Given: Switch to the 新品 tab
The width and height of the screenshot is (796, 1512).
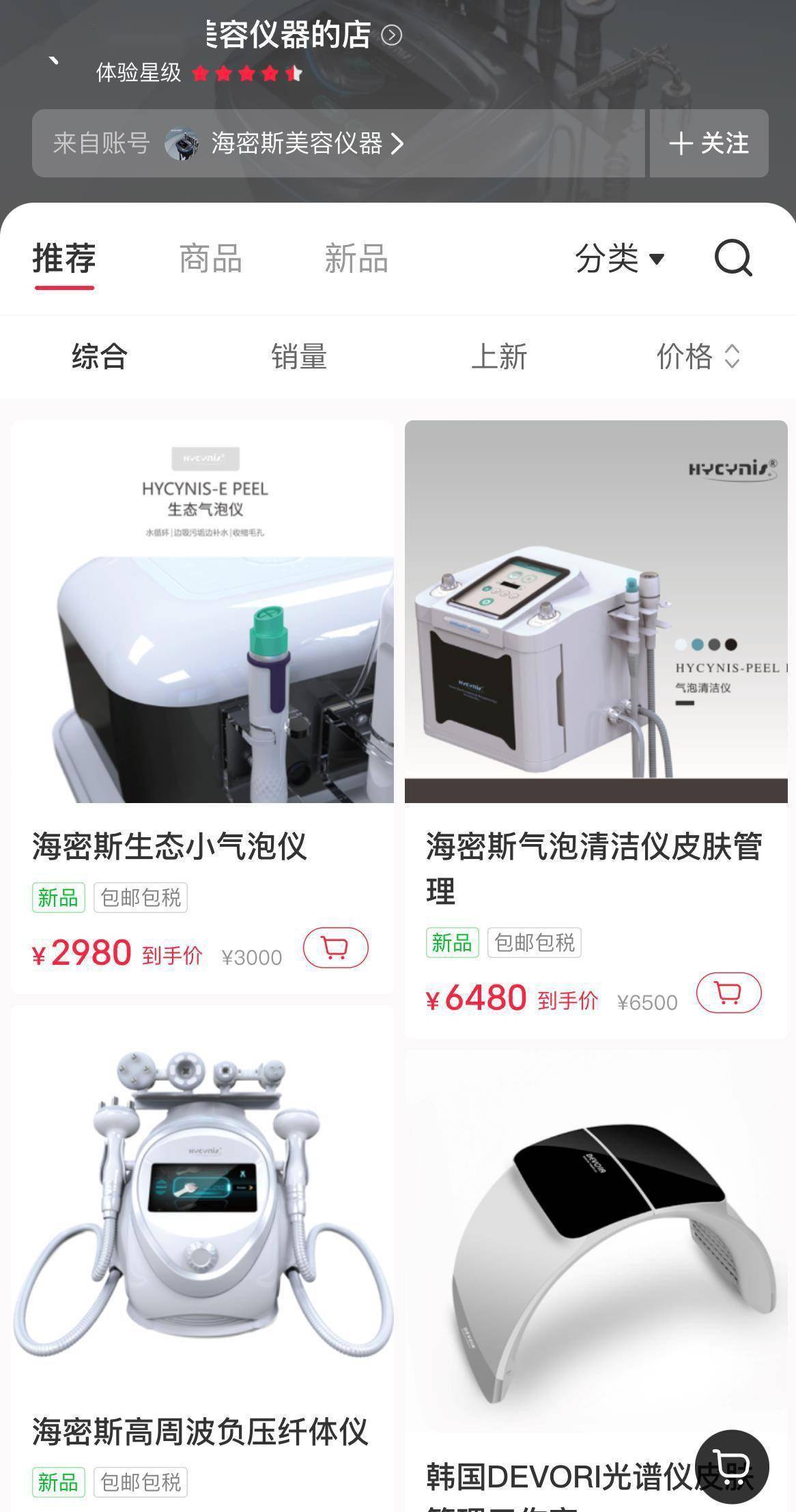Looking at the screenshot, I should click(x=356, y=259).
